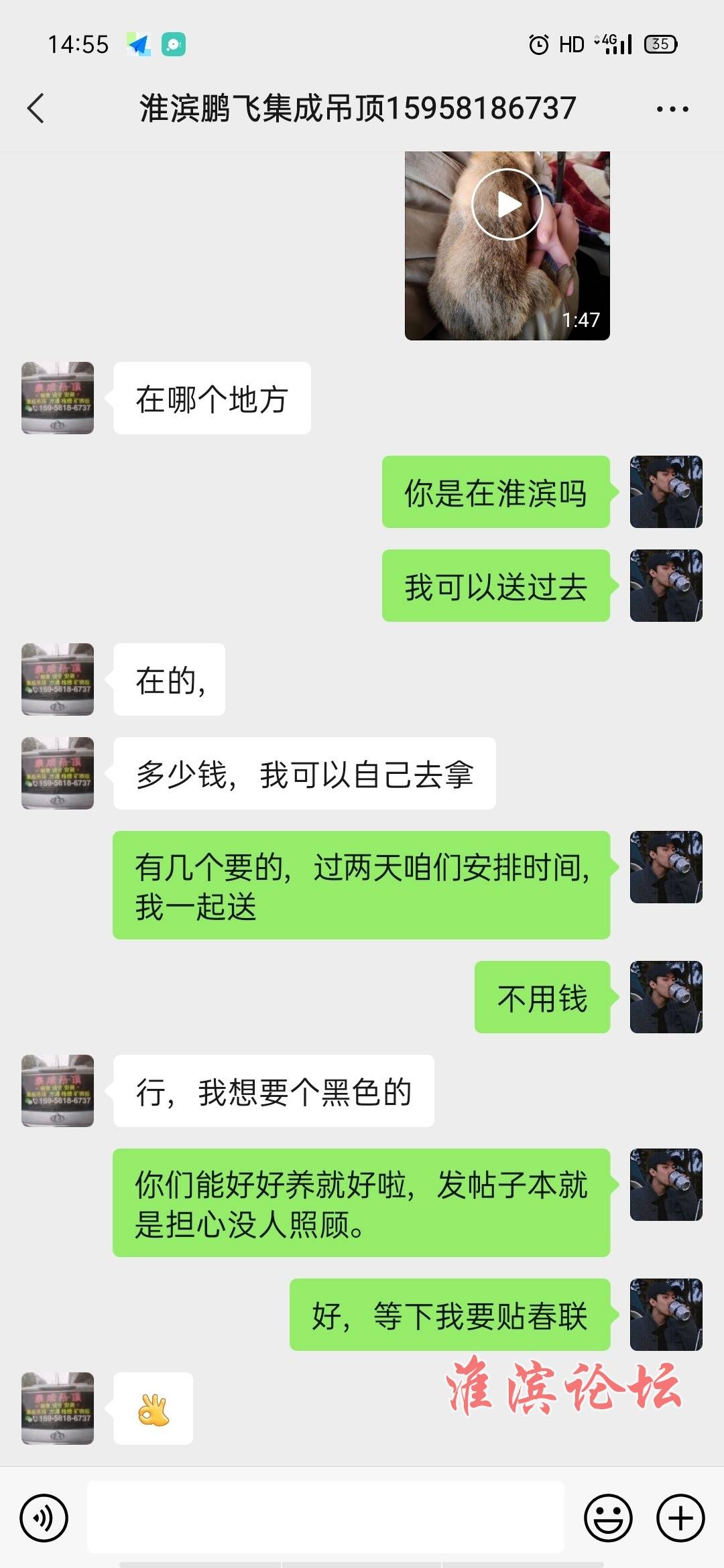The height and width of the screenshot is (1568, 724).
Task: Open the contact avatar next to 在哪个地方
Action: coord(58,398)
